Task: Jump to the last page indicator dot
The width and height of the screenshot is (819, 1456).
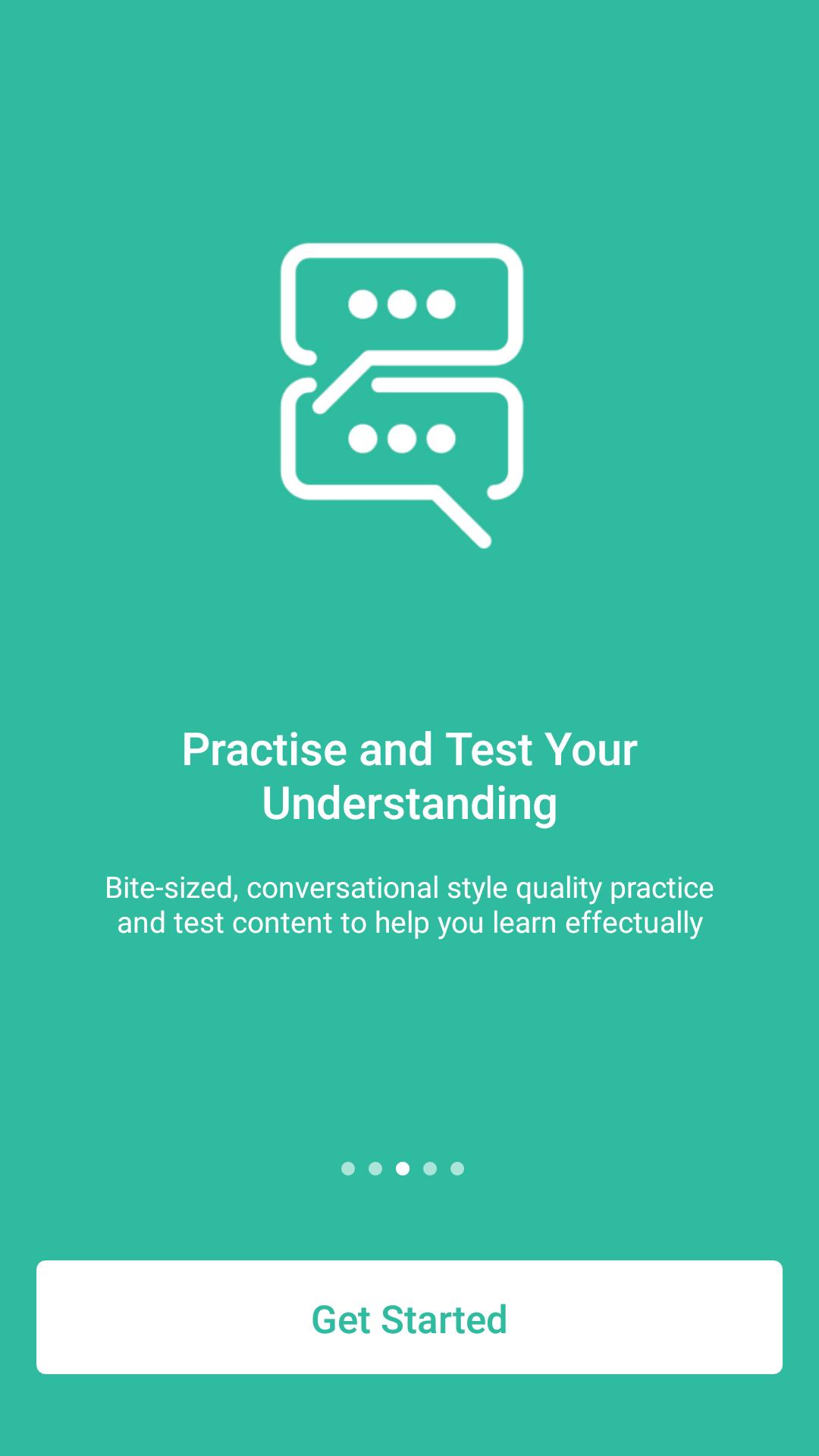Action: 457,1169
